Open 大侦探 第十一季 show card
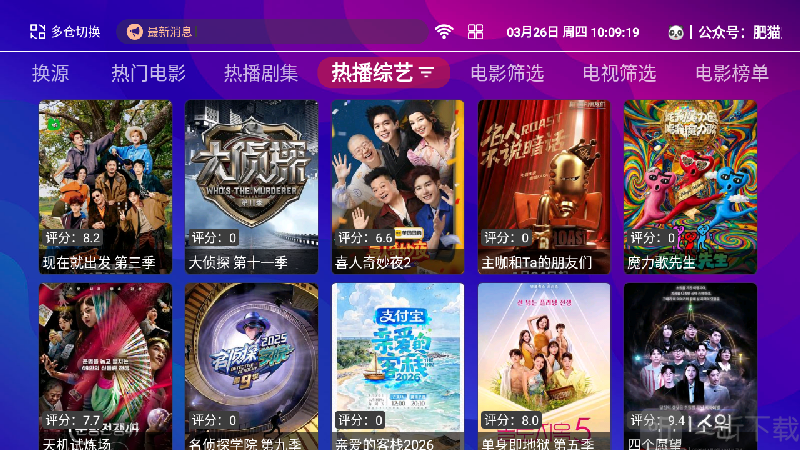The image size is (800, 450). point(251,187)
